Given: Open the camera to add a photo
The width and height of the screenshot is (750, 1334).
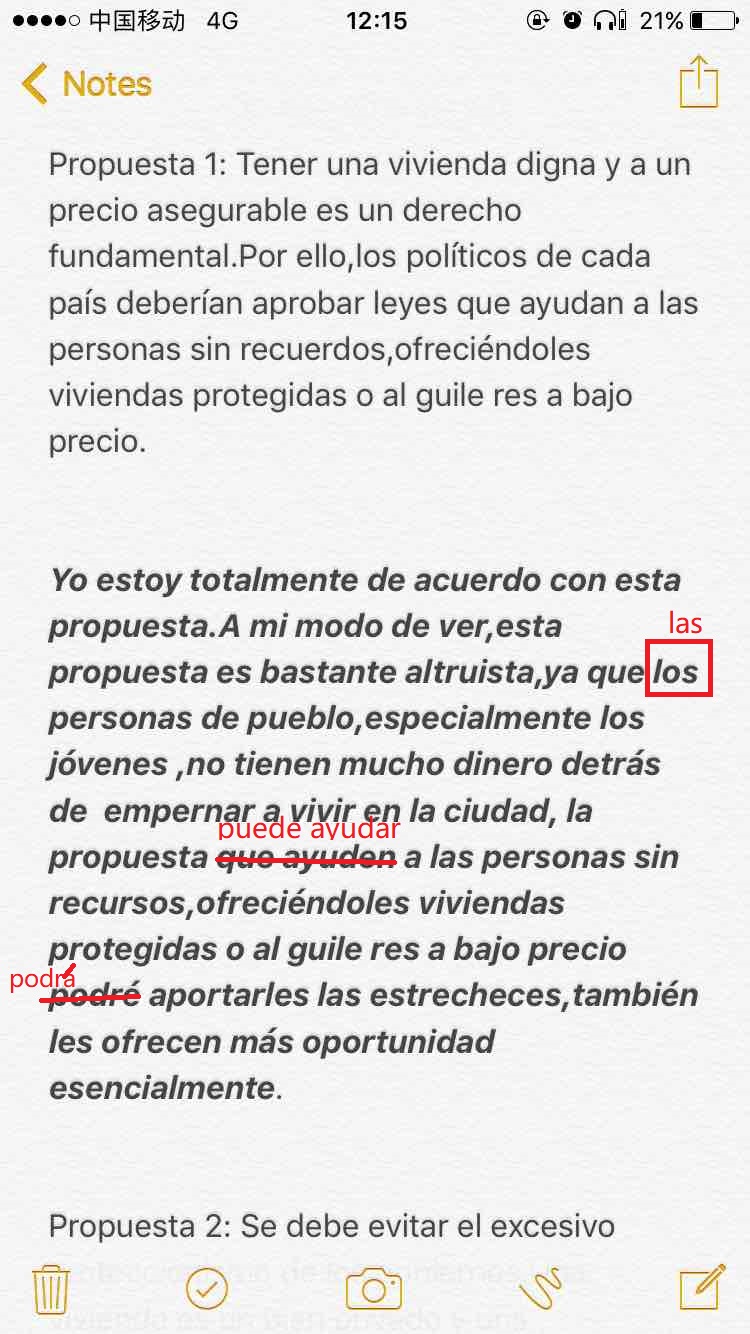Looking at the screenshot, I should tap(374, 1289).
